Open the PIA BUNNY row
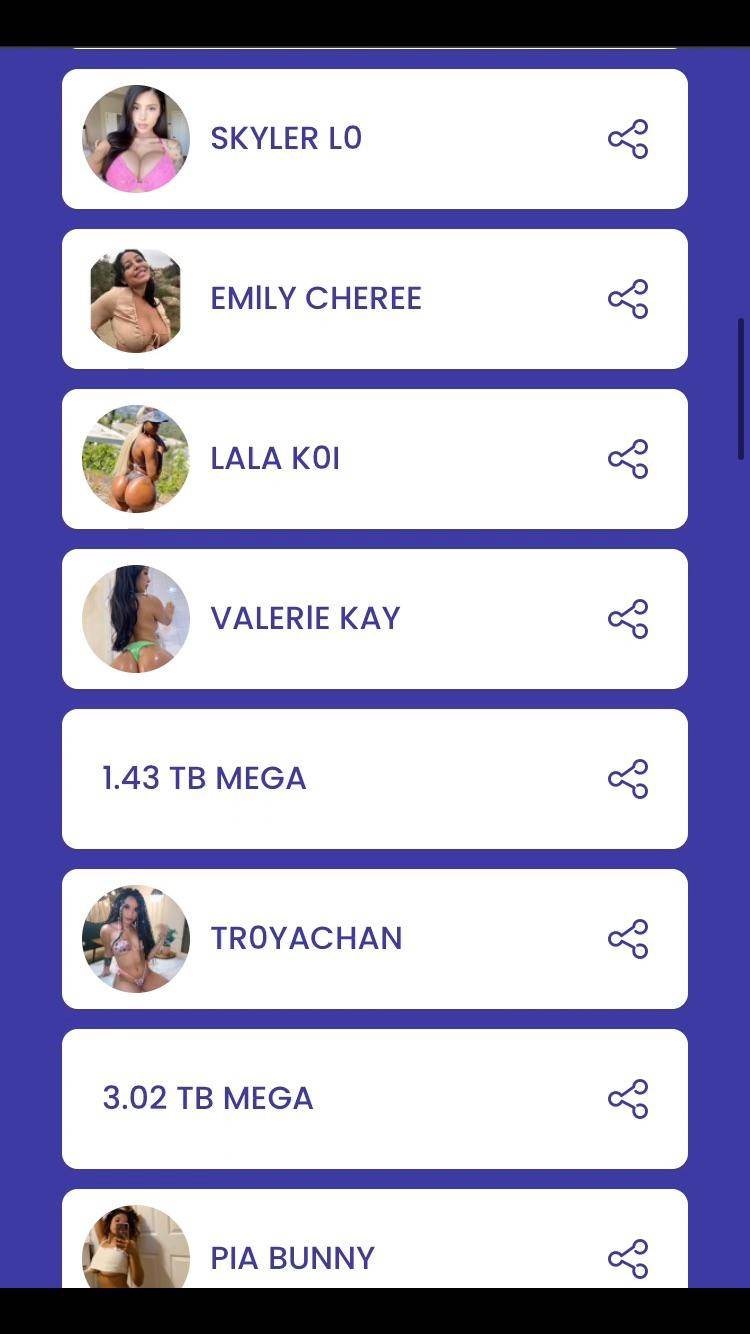The height and width of the screenshot is (1334, 750). [x=330, y=1257]
